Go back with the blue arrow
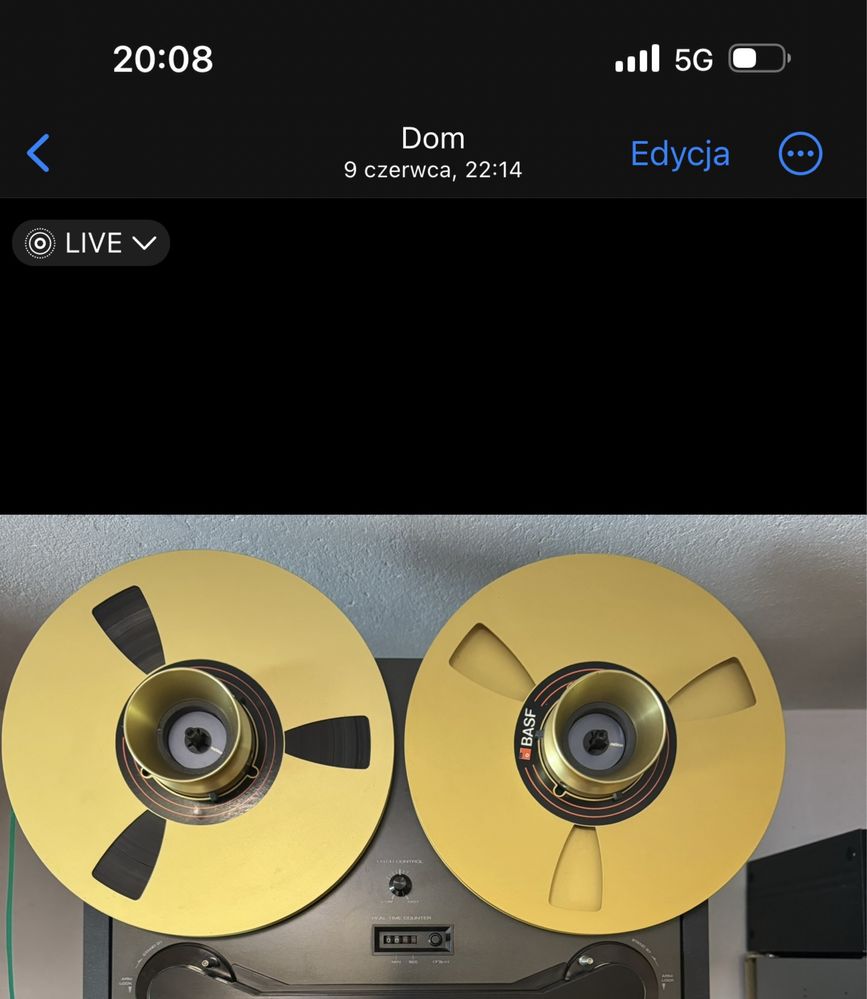Screen dimensions: 867x999 38,154
